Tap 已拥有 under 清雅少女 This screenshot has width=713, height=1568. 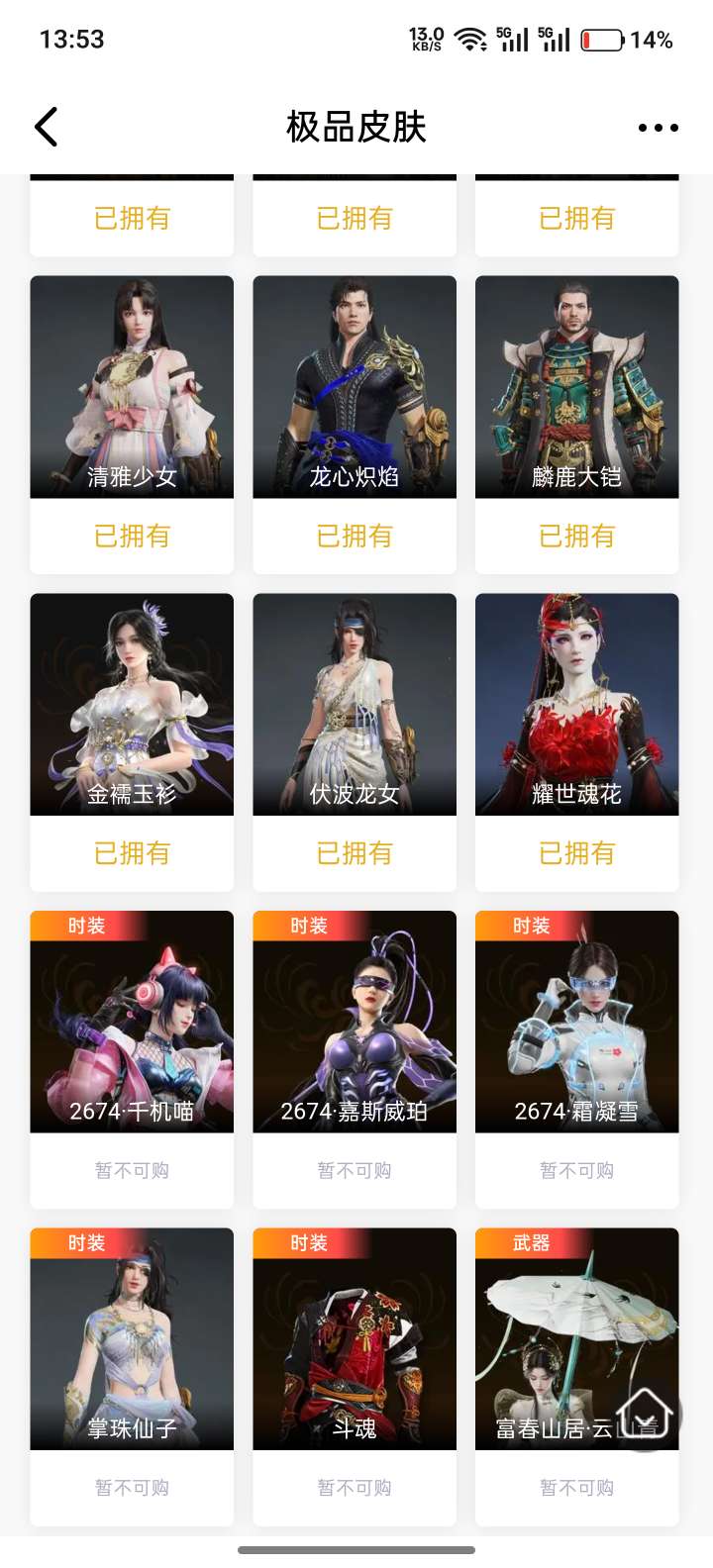(132, 537)
